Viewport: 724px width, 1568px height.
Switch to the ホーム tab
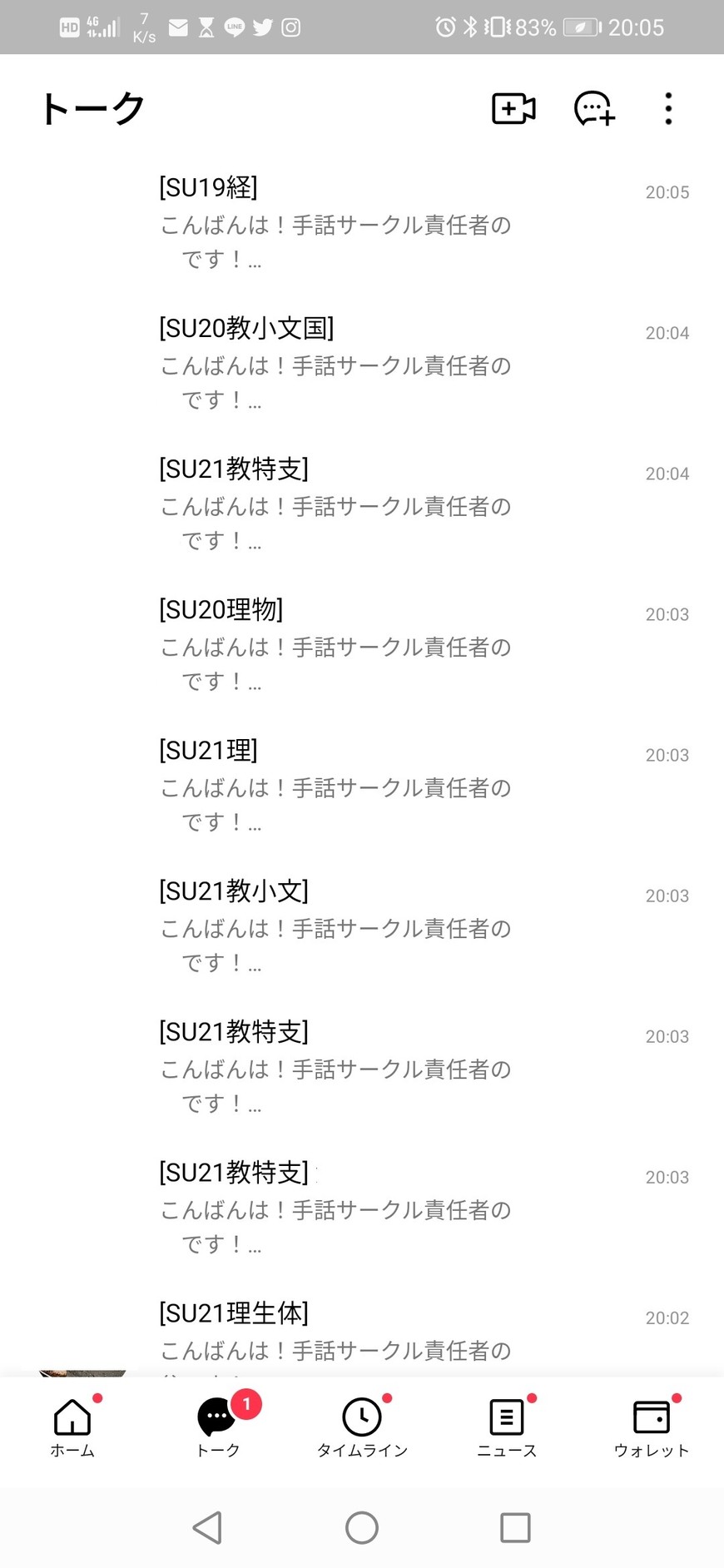72,1427
